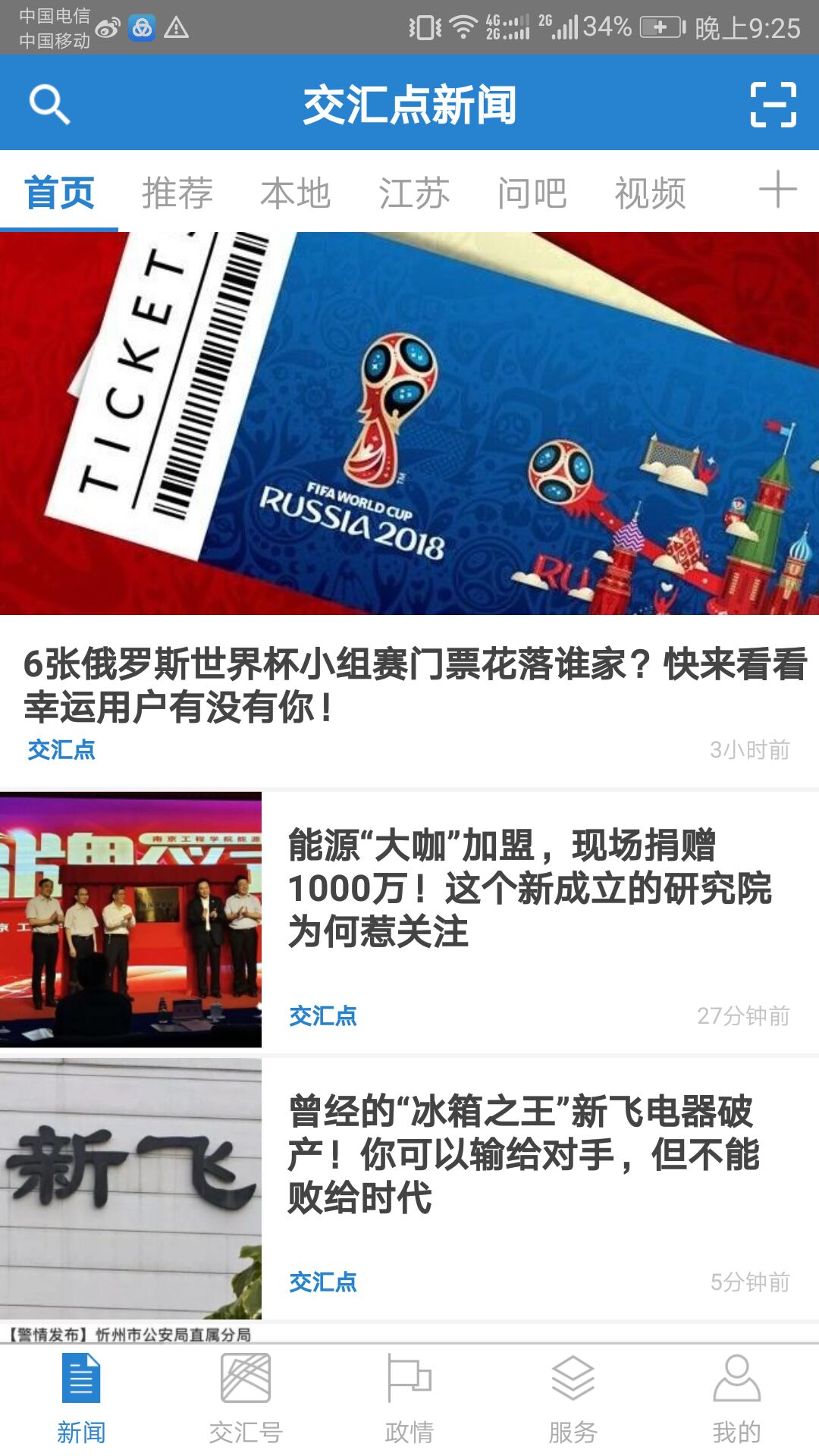Open the scan QR code icon
Viewport: 819px width, 1456px height.
(x=773, y=104)
